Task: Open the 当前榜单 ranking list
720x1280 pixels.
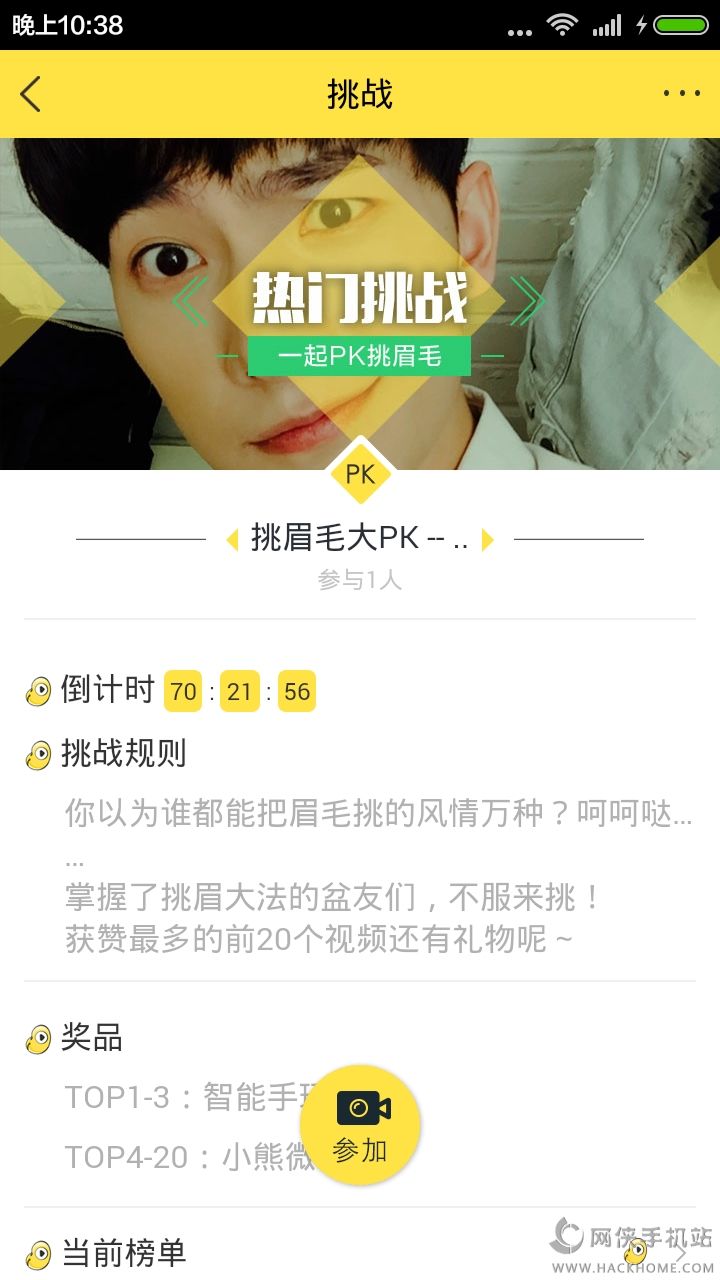Action: [x=360, y=1253]
